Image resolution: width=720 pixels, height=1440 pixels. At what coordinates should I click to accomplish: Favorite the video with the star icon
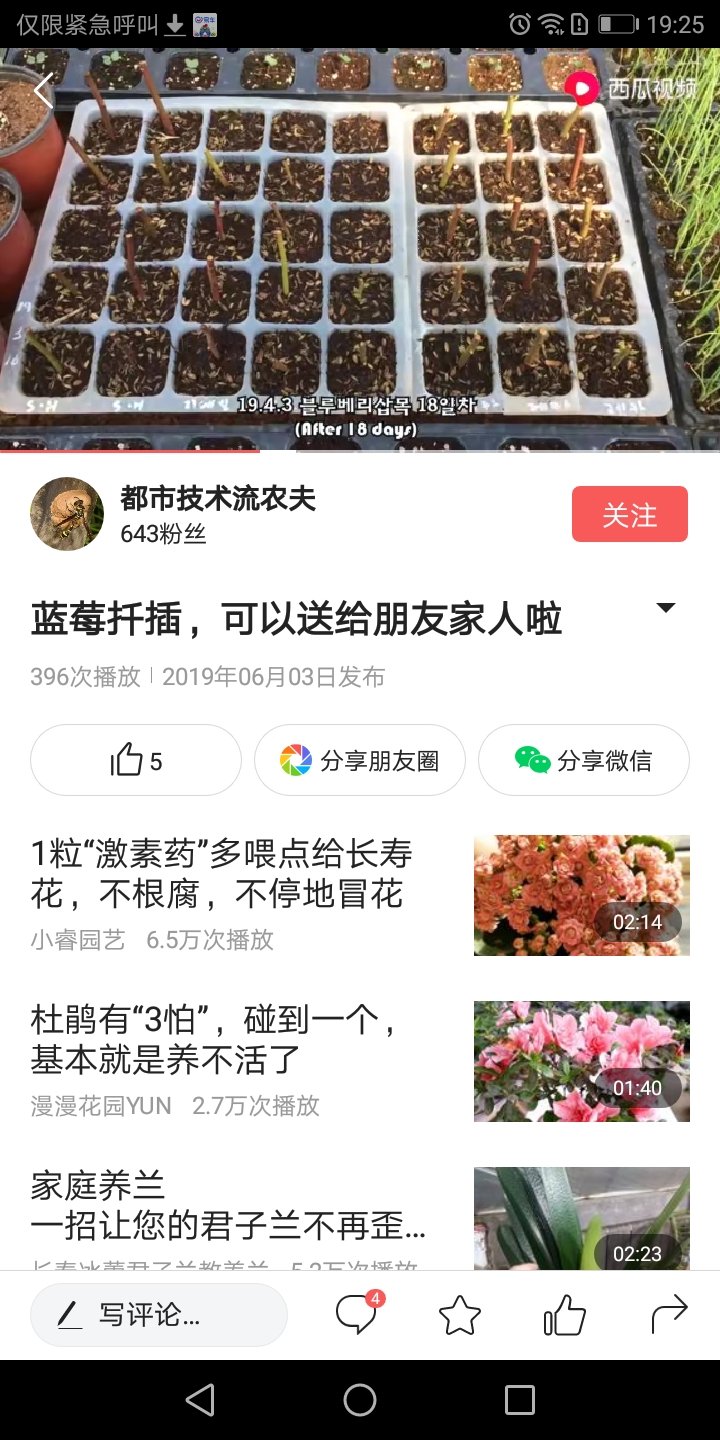click(460, 1315)
